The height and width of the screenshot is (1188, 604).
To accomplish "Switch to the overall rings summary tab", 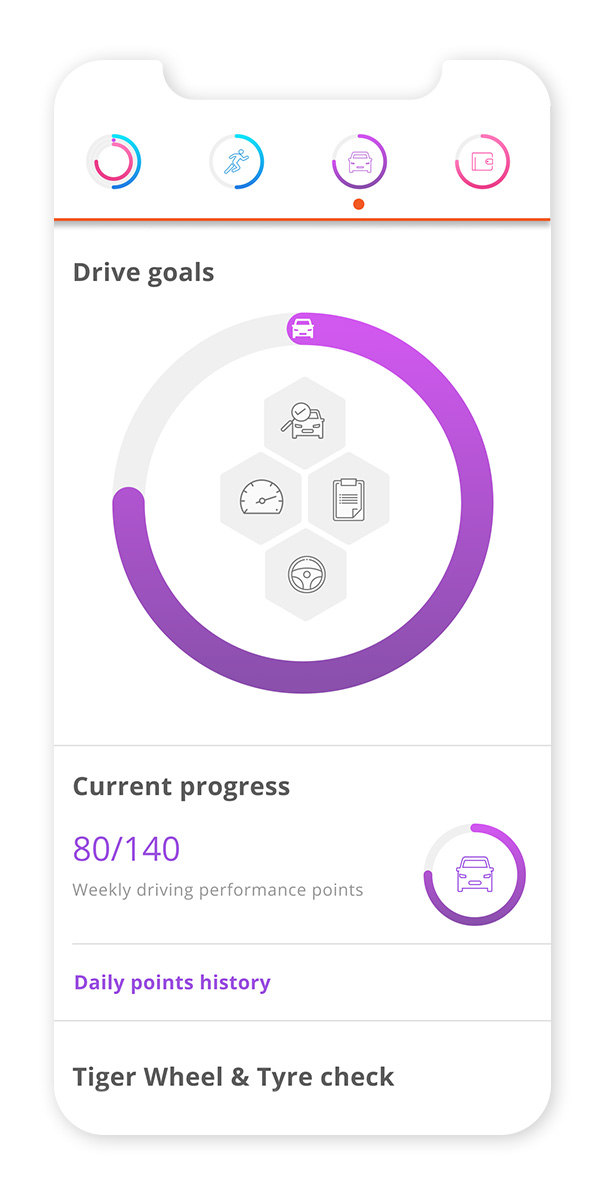I will [114, 161].
